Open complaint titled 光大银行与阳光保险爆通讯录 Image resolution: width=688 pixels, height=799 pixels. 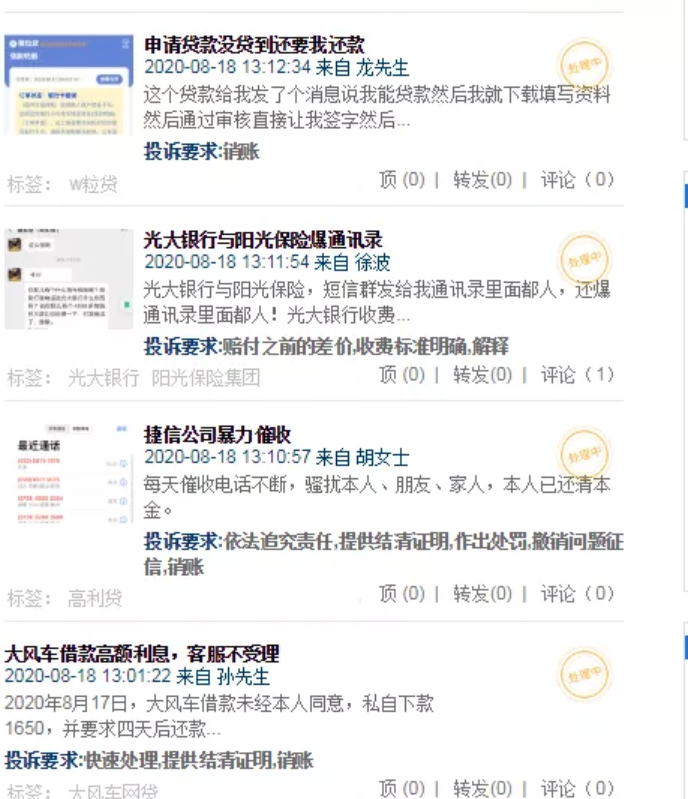[x=262, y=240]
